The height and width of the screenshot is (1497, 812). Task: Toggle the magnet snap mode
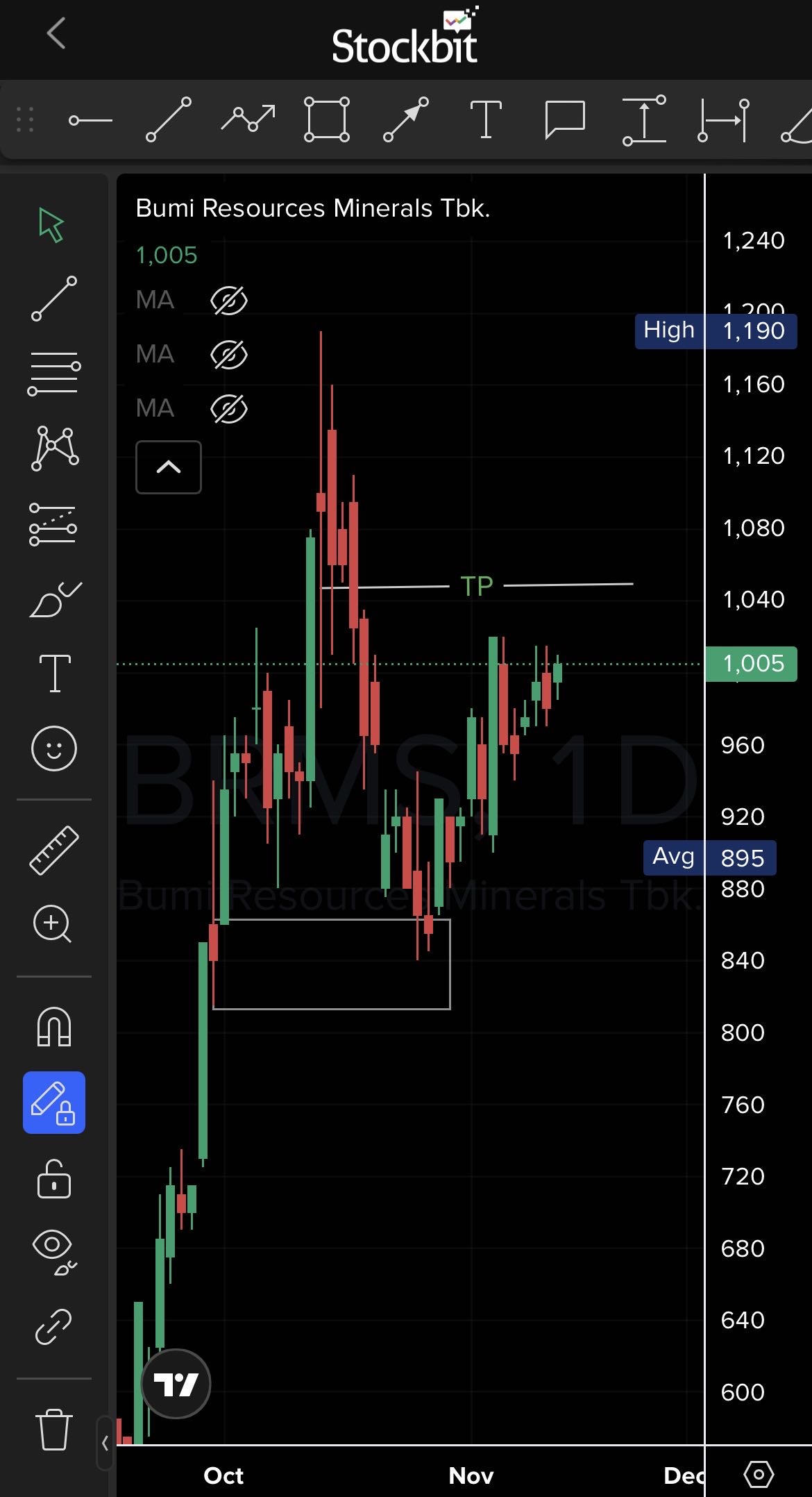tap(54, 1027)
